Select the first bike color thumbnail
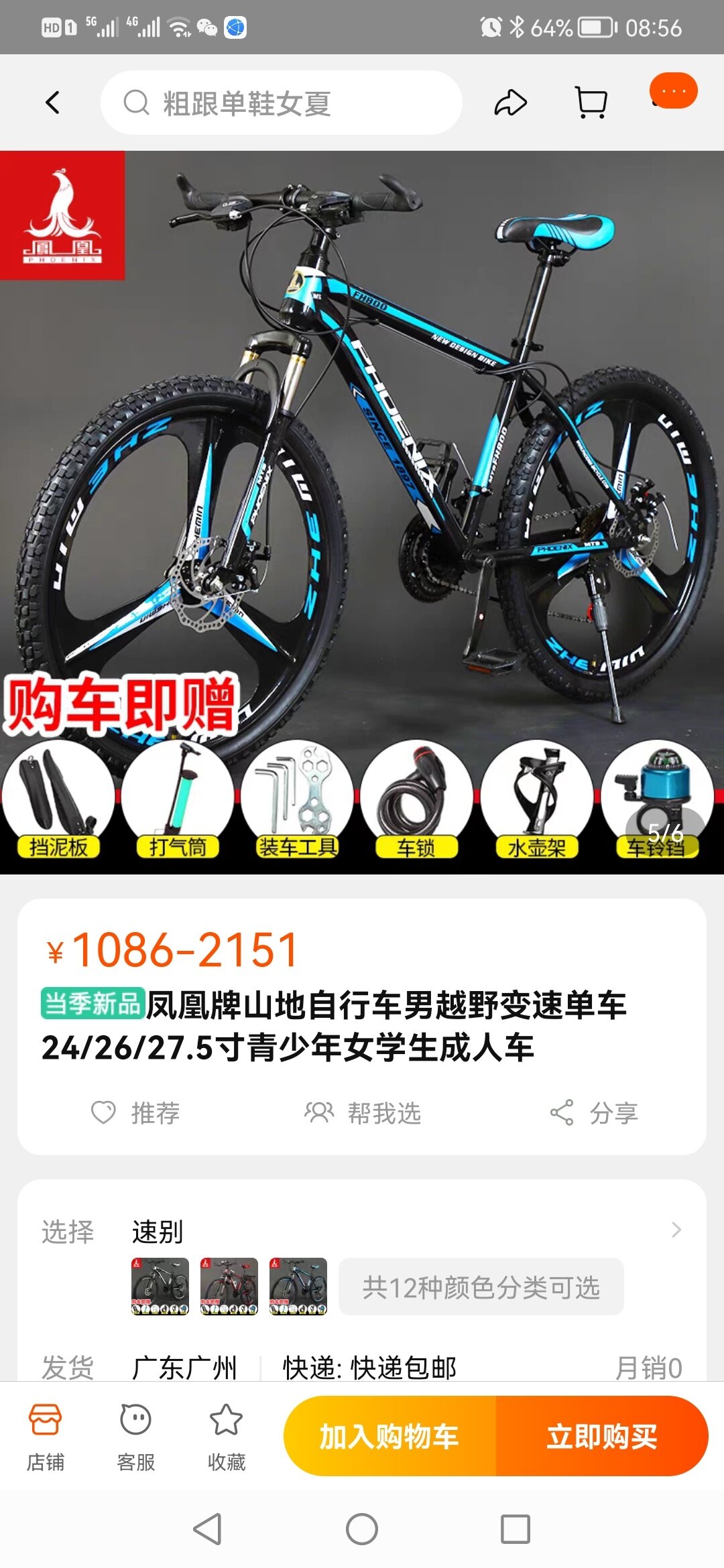 click(x=160, y=1287)
